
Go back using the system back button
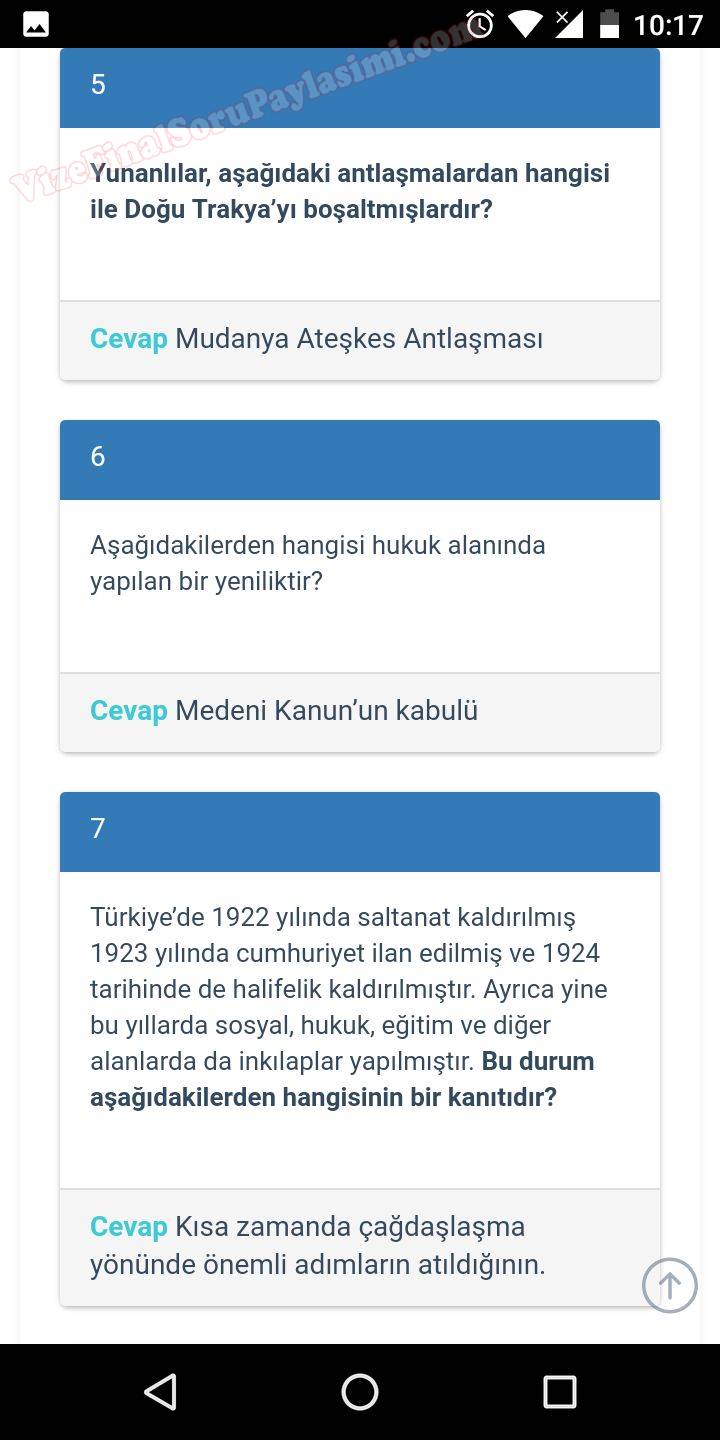[x=160, y=1391]
